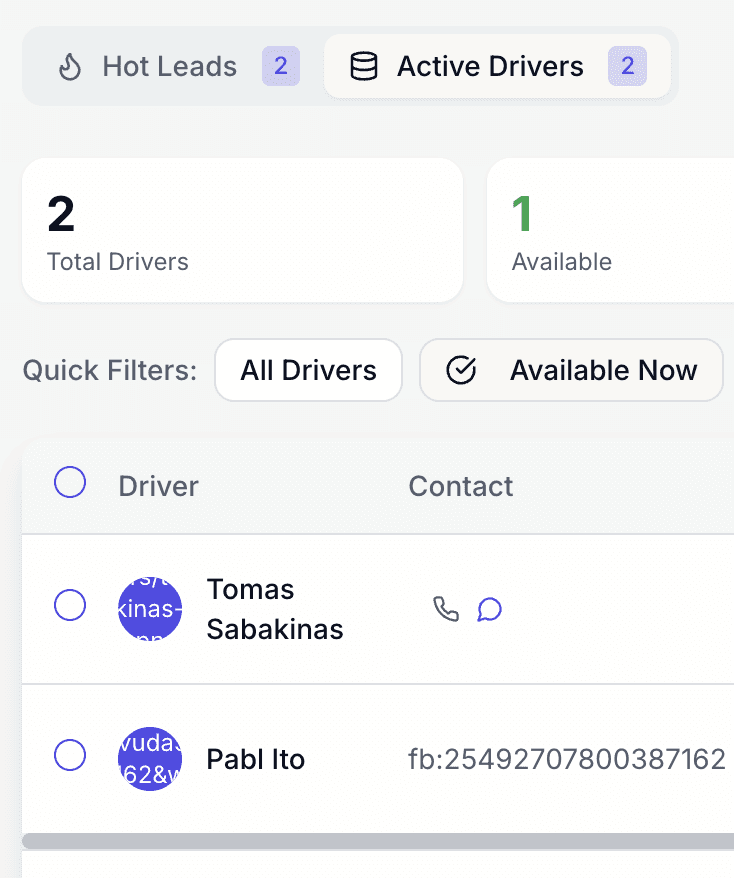Expand the Total Drivers stat card
734x878 pixels.
click(x=242, y=230)
